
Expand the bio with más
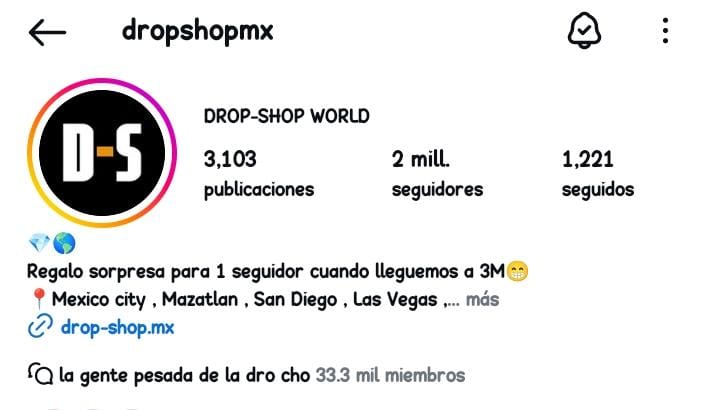tap(482, 299)
